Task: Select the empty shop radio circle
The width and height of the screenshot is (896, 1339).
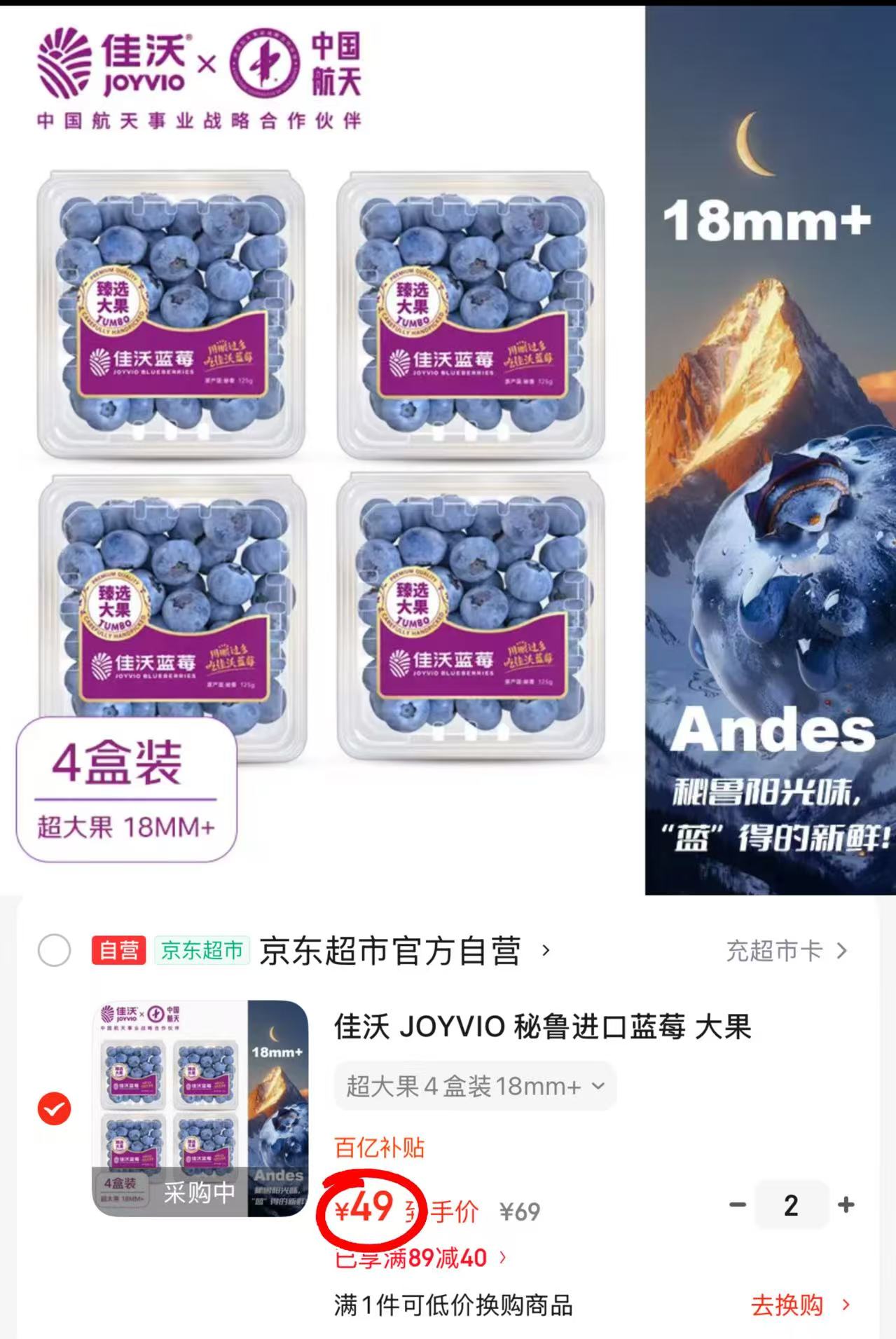Action: 55,951
